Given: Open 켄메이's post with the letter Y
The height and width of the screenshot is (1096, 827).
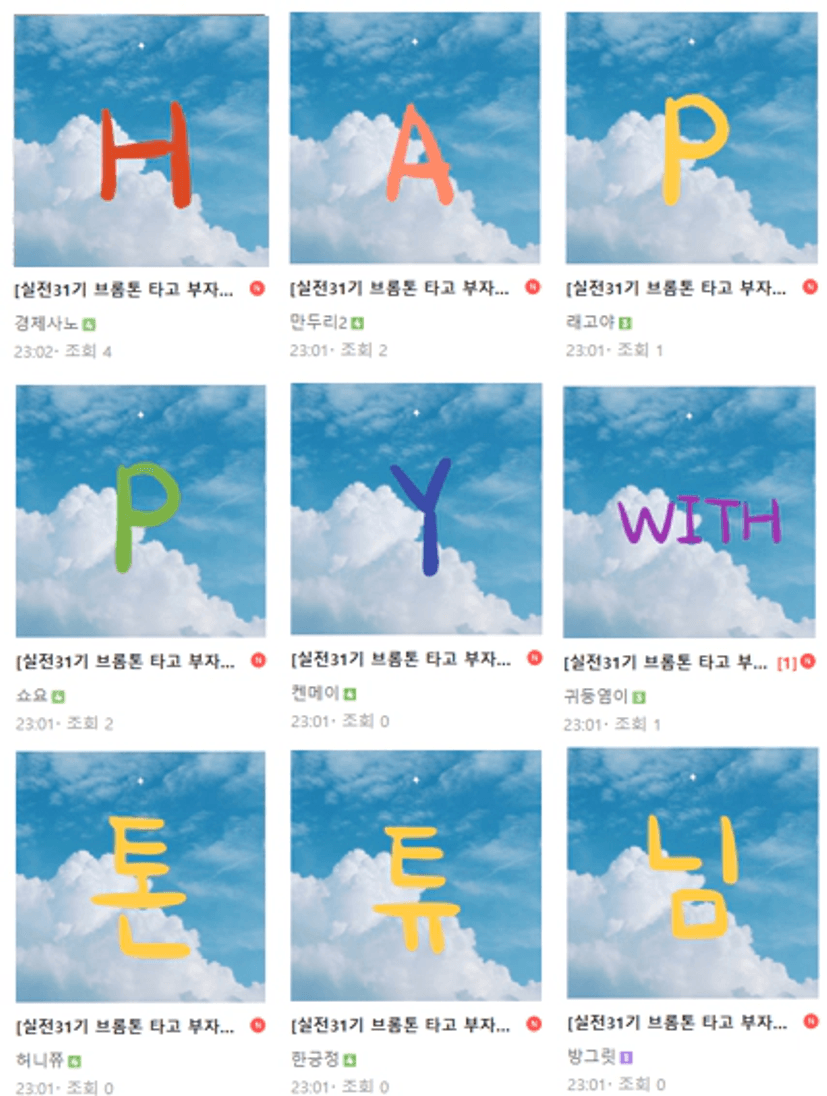Looking at the screenshot, I should tap(415, 509).
